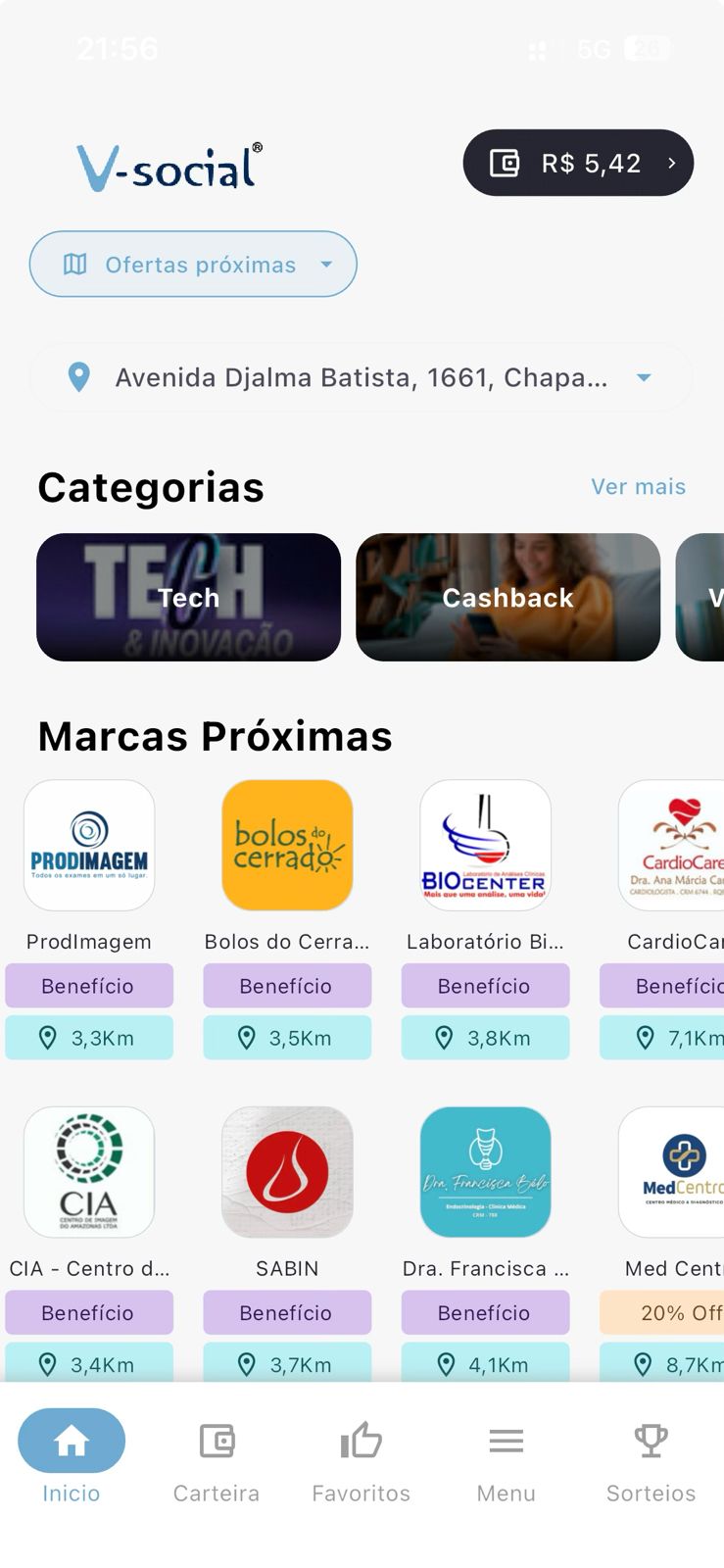Open the Cashback category banner

coord(507,597)
